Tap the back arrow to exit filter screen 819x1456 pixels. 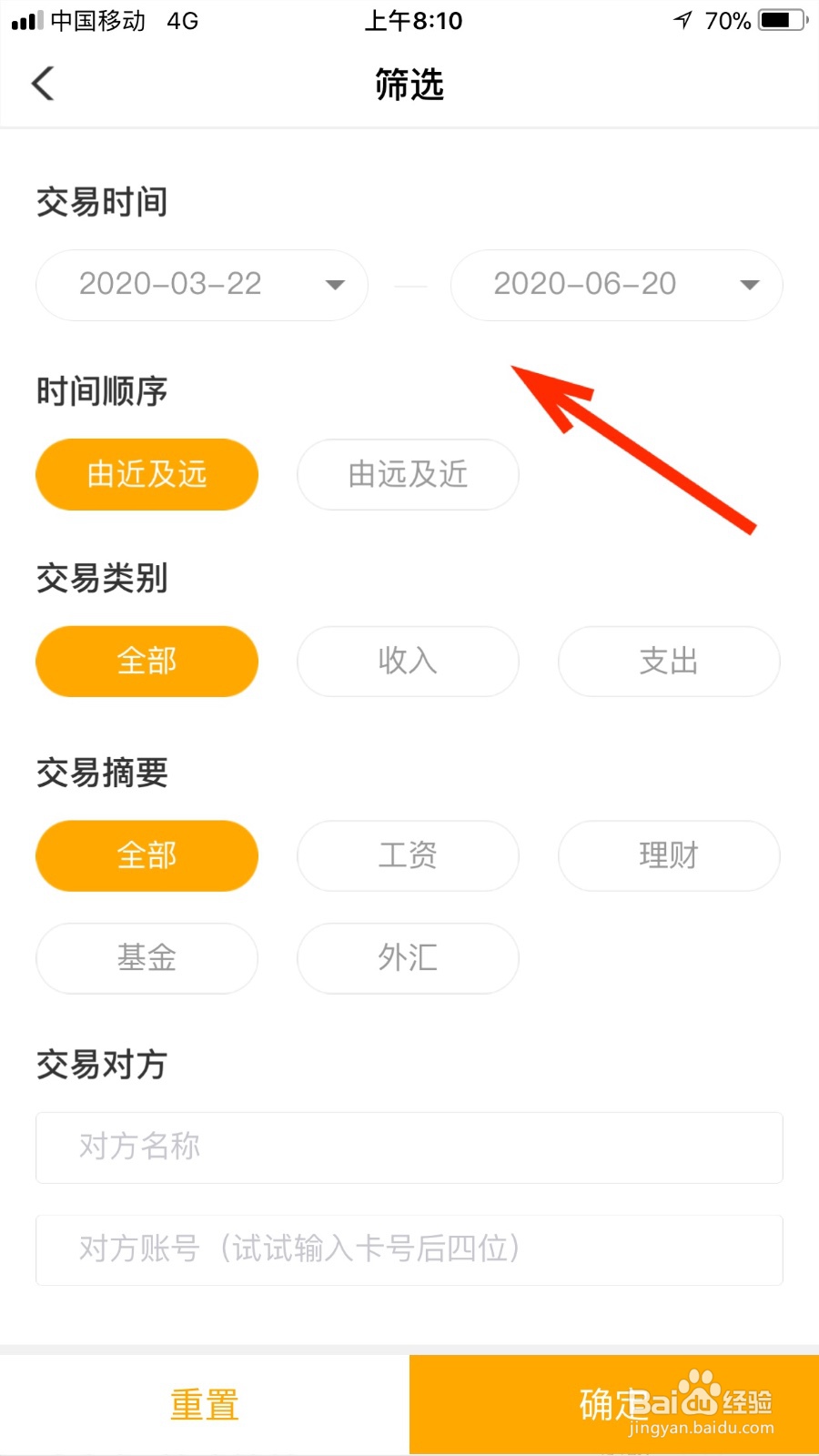tap(43, 83)
